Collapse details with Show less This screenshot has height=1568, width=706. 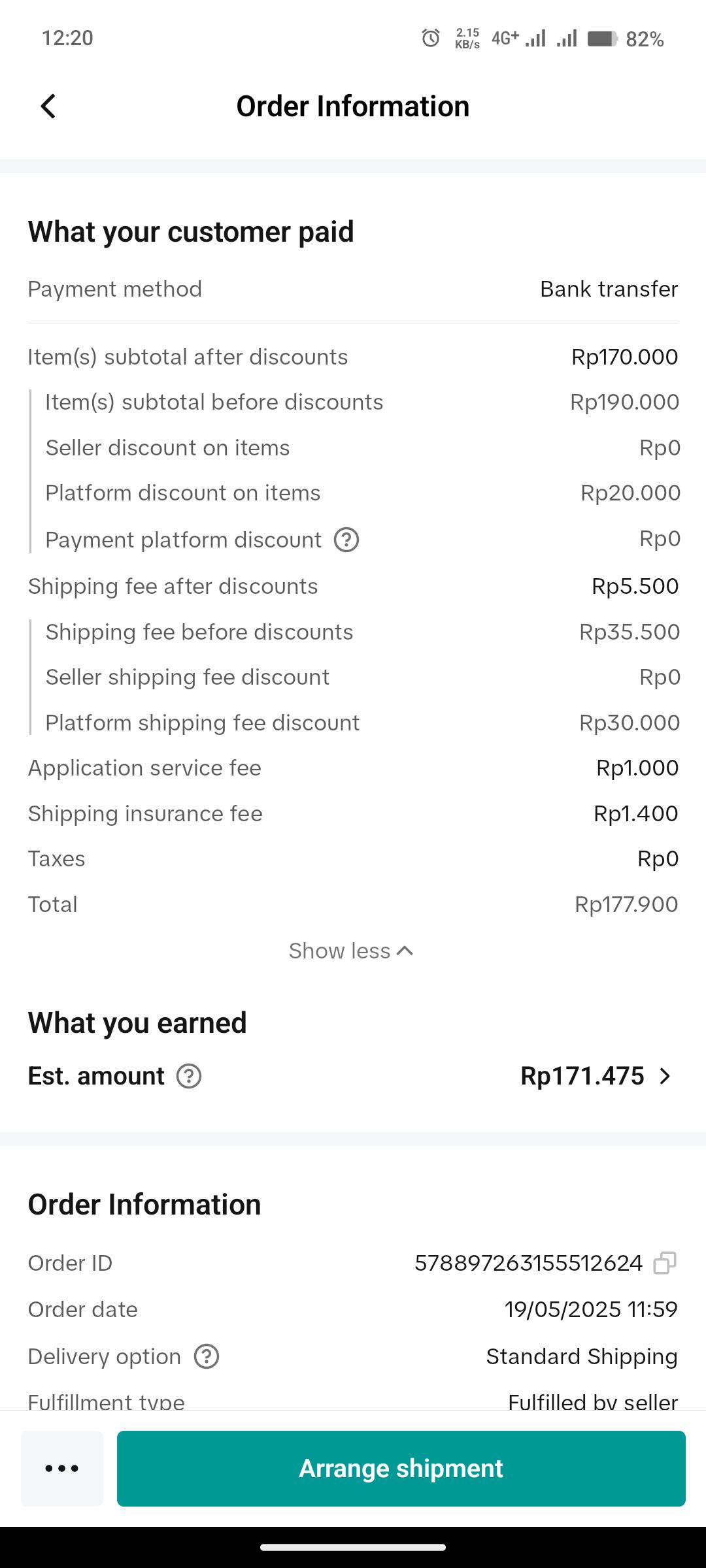352,951
